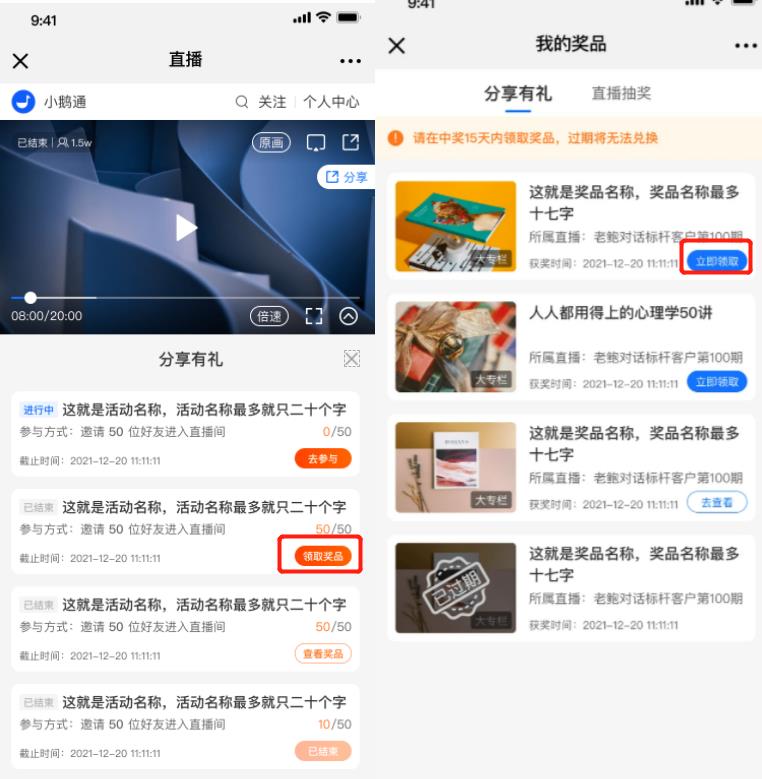This screenshot has width=762, height=779.
Task: Claim reward with 领取奖品 button
Action: click(323, 556)
